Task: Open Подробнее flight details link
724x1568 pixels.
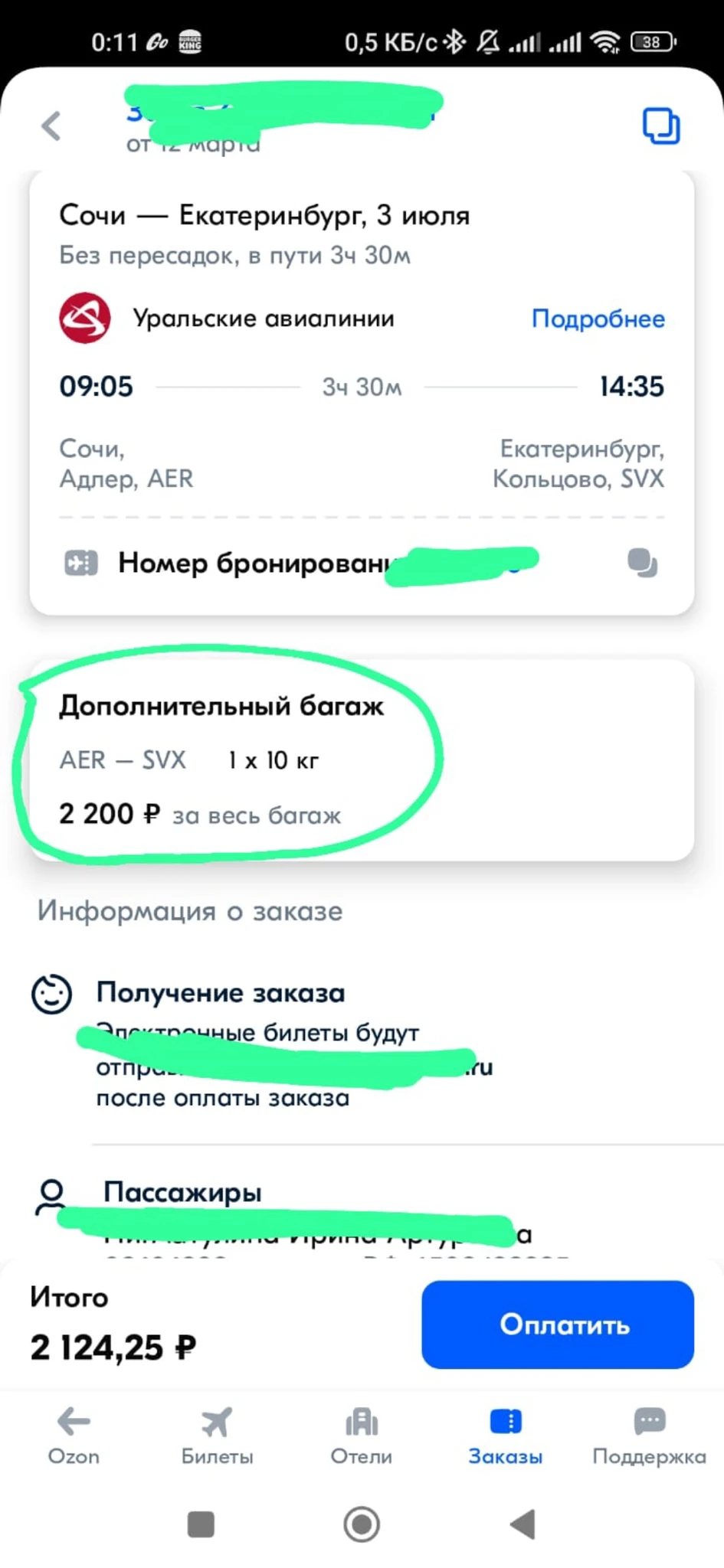Action: 598,318
